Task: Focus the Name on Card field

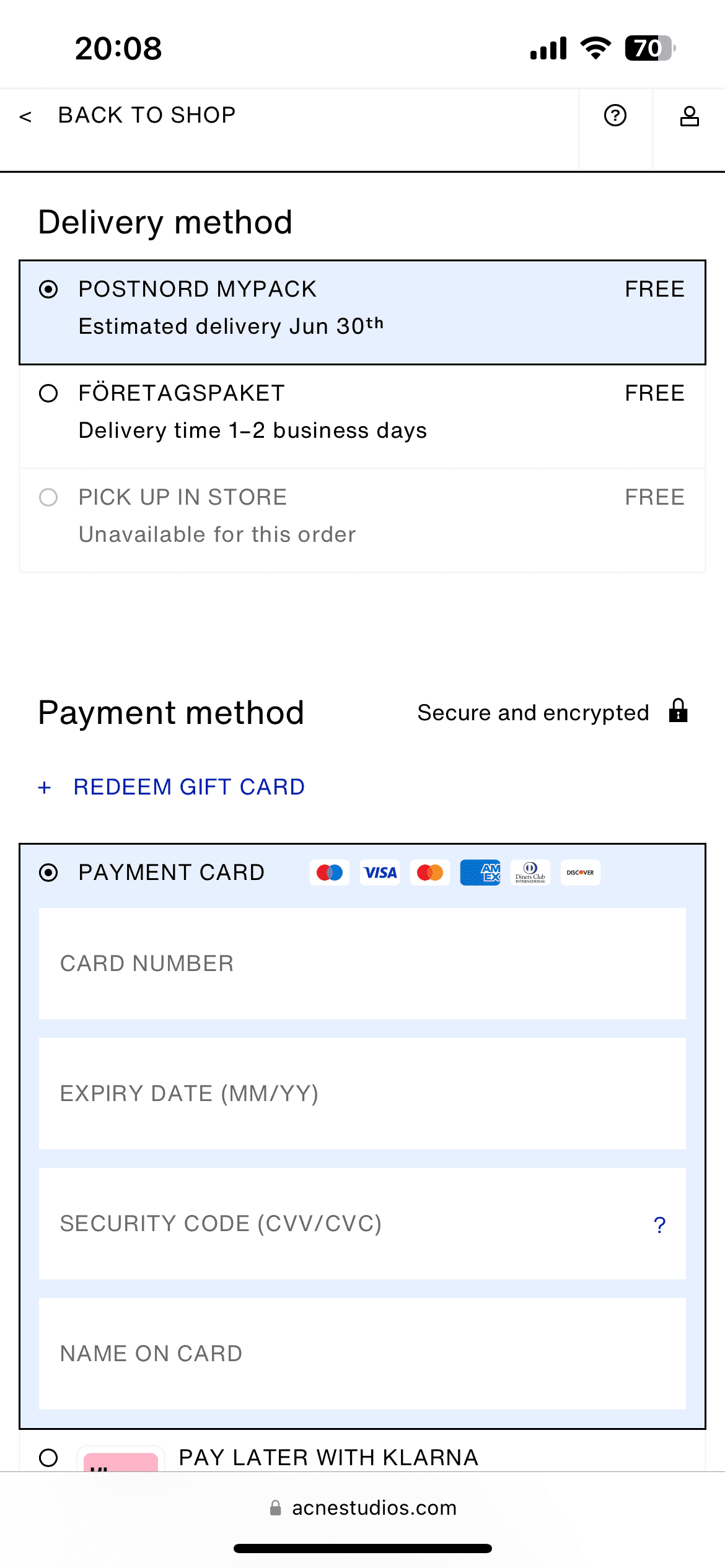Action: coord(362,1354)
